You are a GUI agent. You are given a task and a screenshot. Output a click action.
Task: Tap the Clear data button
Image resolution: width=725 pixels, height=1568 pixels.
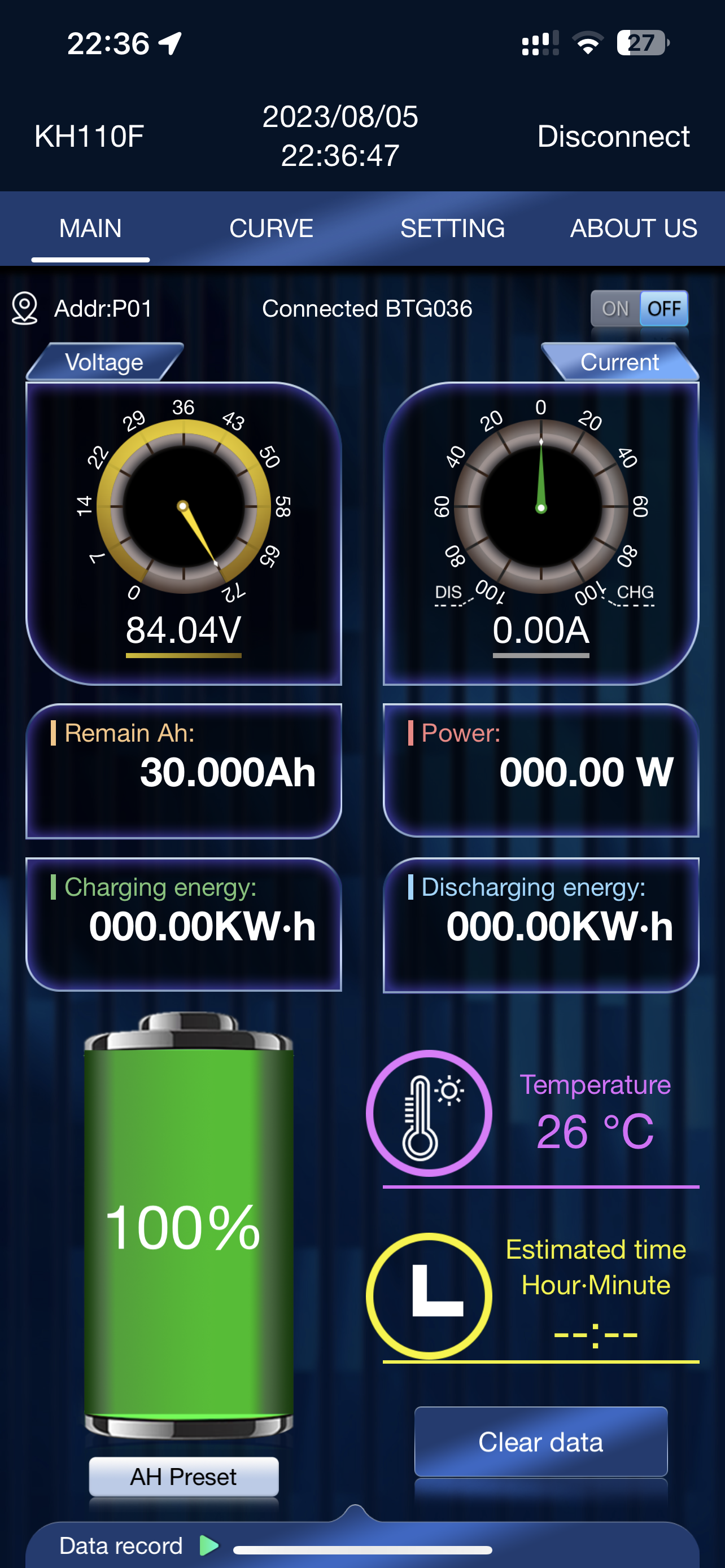[540, 1442]
